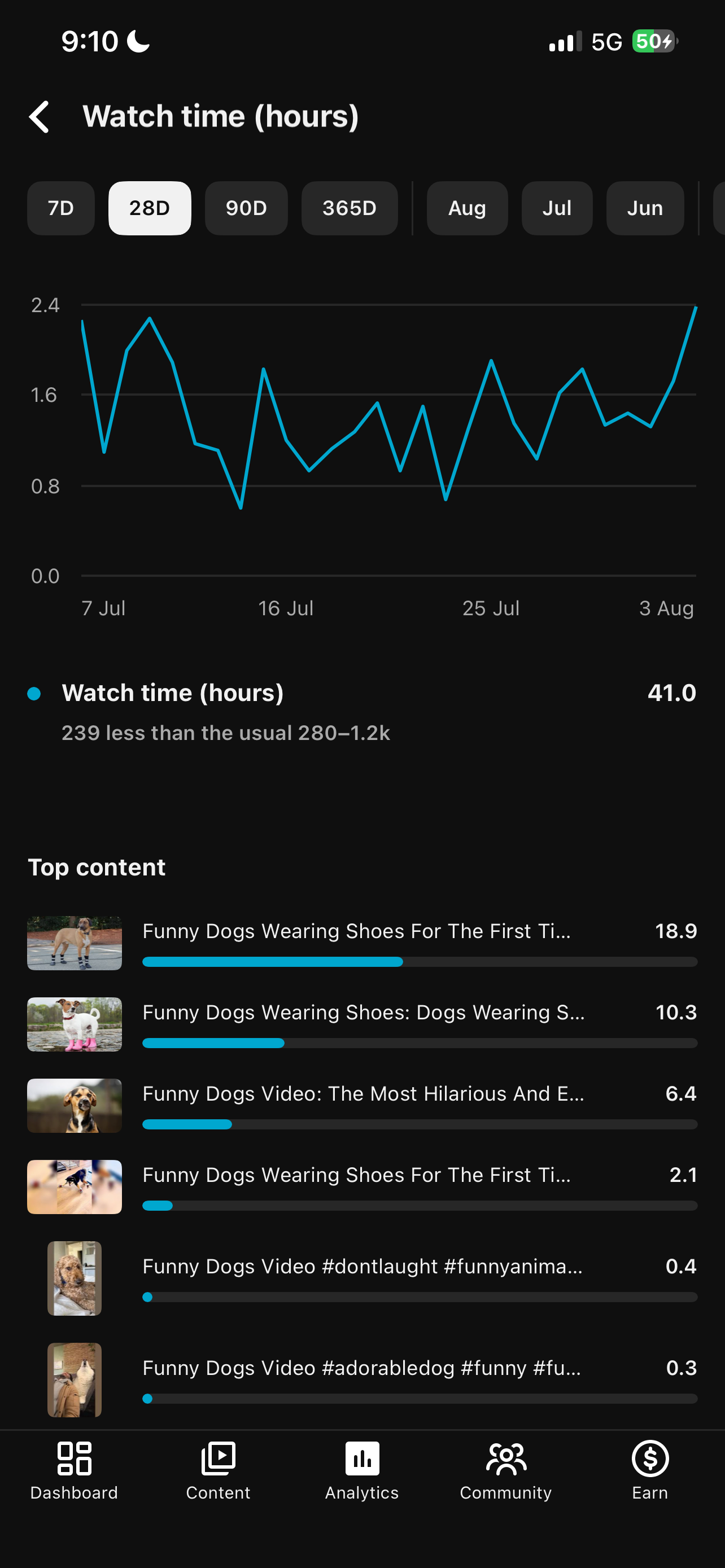Select the 7D time range
Screen dimensions: 725x1568
pyautogui.click(x=61, y=208)
